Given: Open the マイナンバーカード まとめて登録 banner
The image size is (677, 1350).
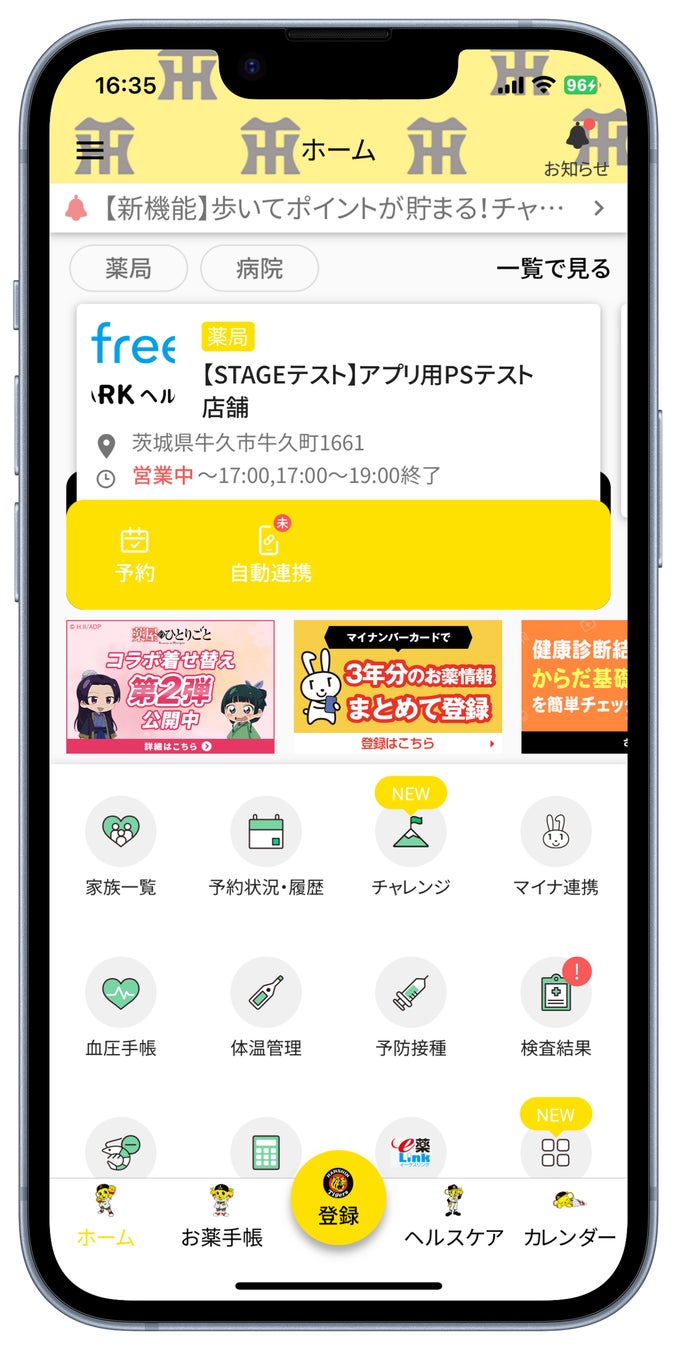Looking at the screenshot, I should coord(398,686).
